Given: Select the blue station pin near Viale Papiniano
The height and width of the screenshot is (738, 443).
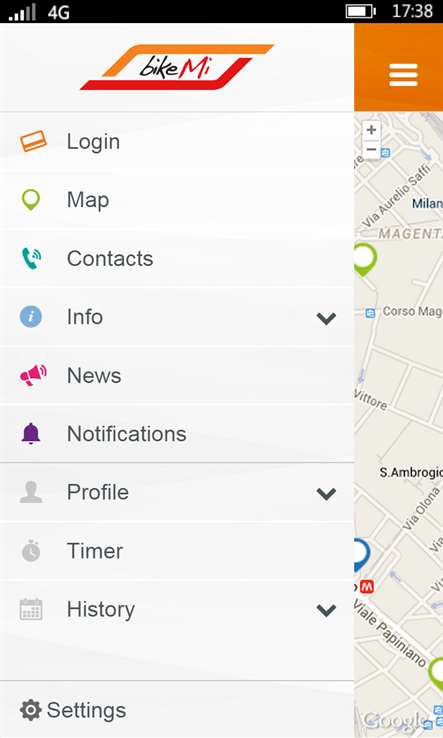Looking at the screenshot, I should tap(362, 555).
